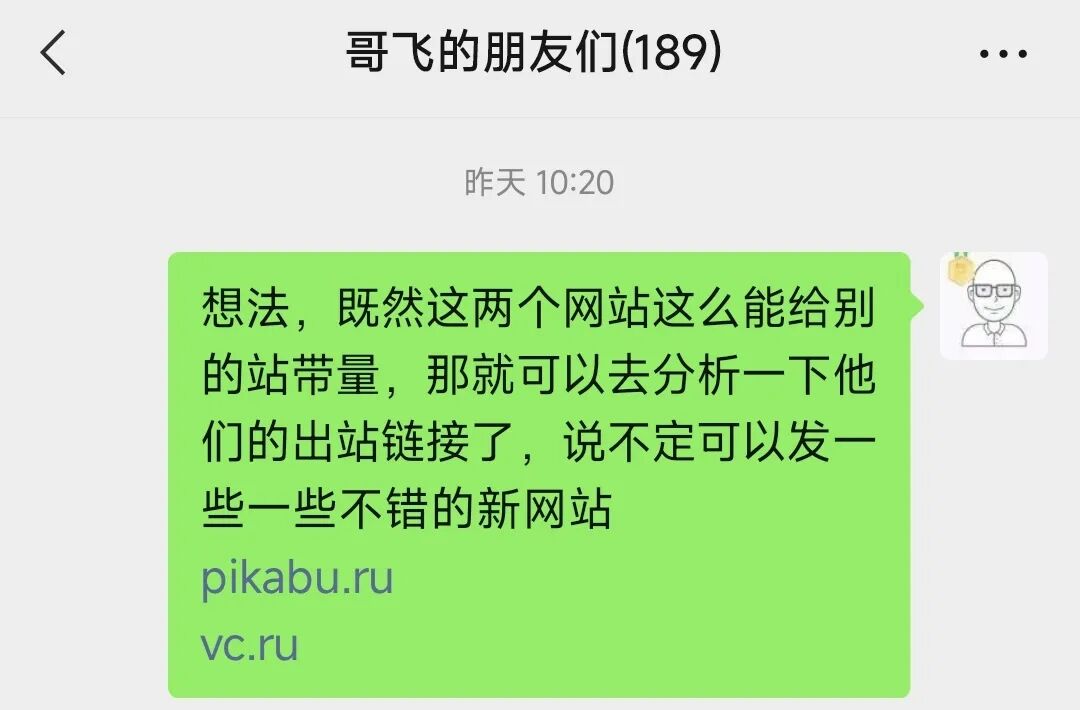Go back from the group chat

tap(53, 53)
